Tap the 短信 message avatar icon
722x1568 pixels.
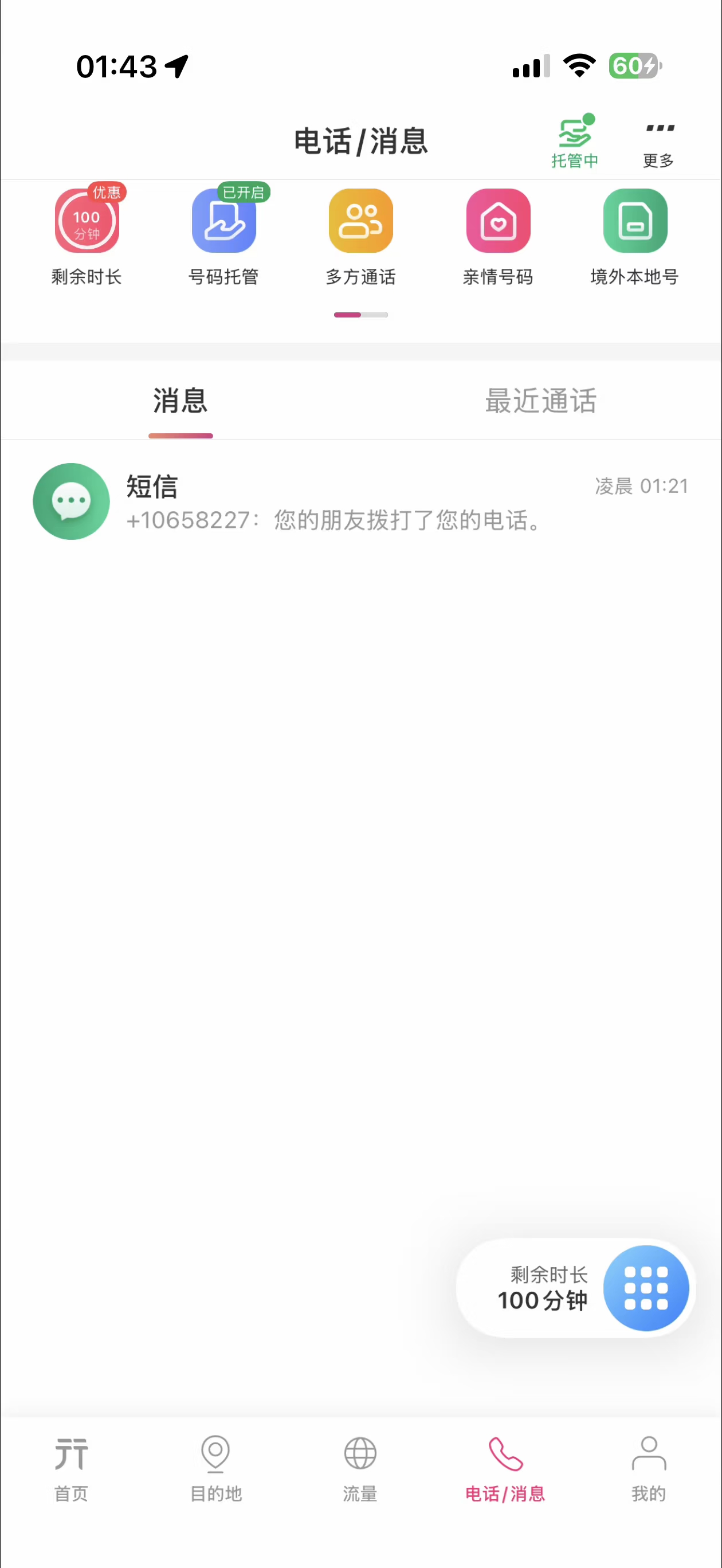(x=70, y=501)
